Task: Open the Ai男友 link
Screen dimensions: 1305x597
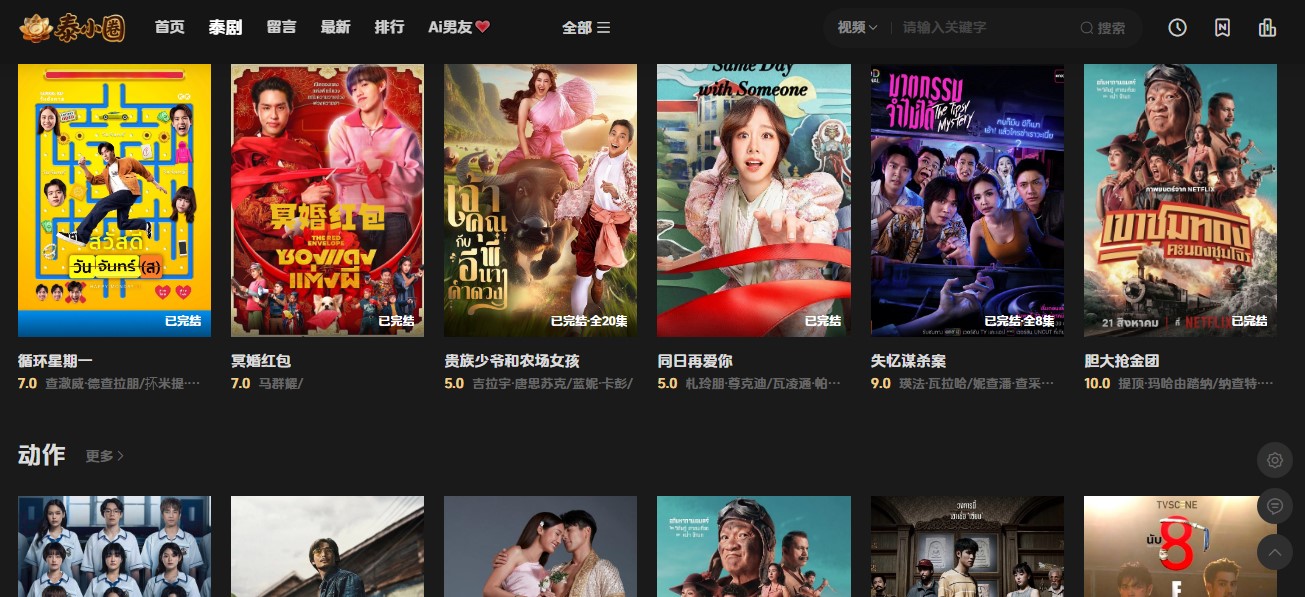Action: click(x=458, y=27)
